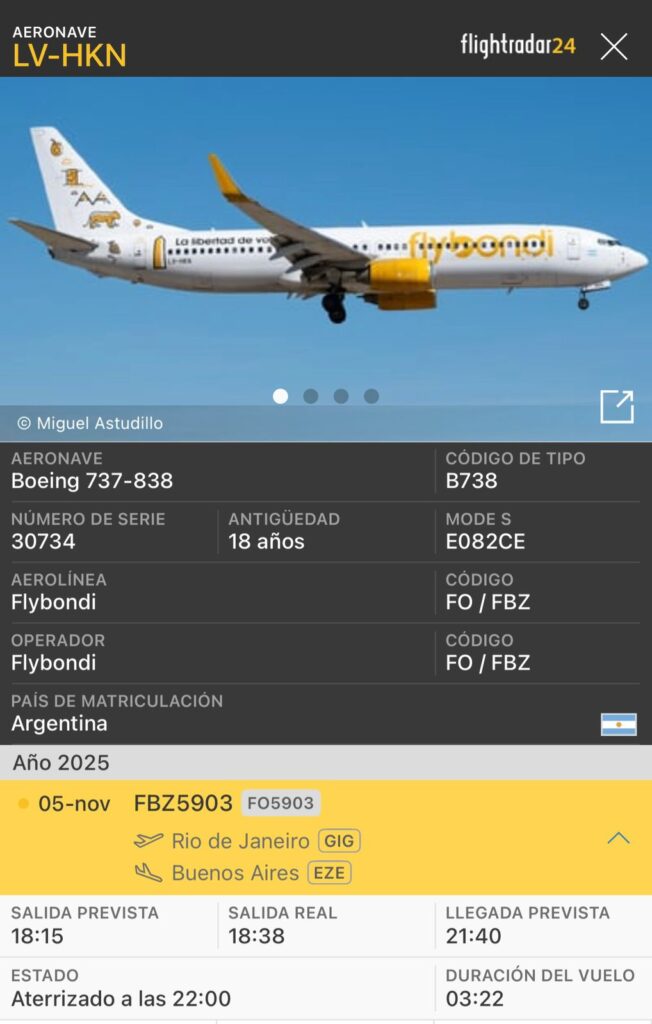Jump to the second photo indicator dot

coord(311,396)
